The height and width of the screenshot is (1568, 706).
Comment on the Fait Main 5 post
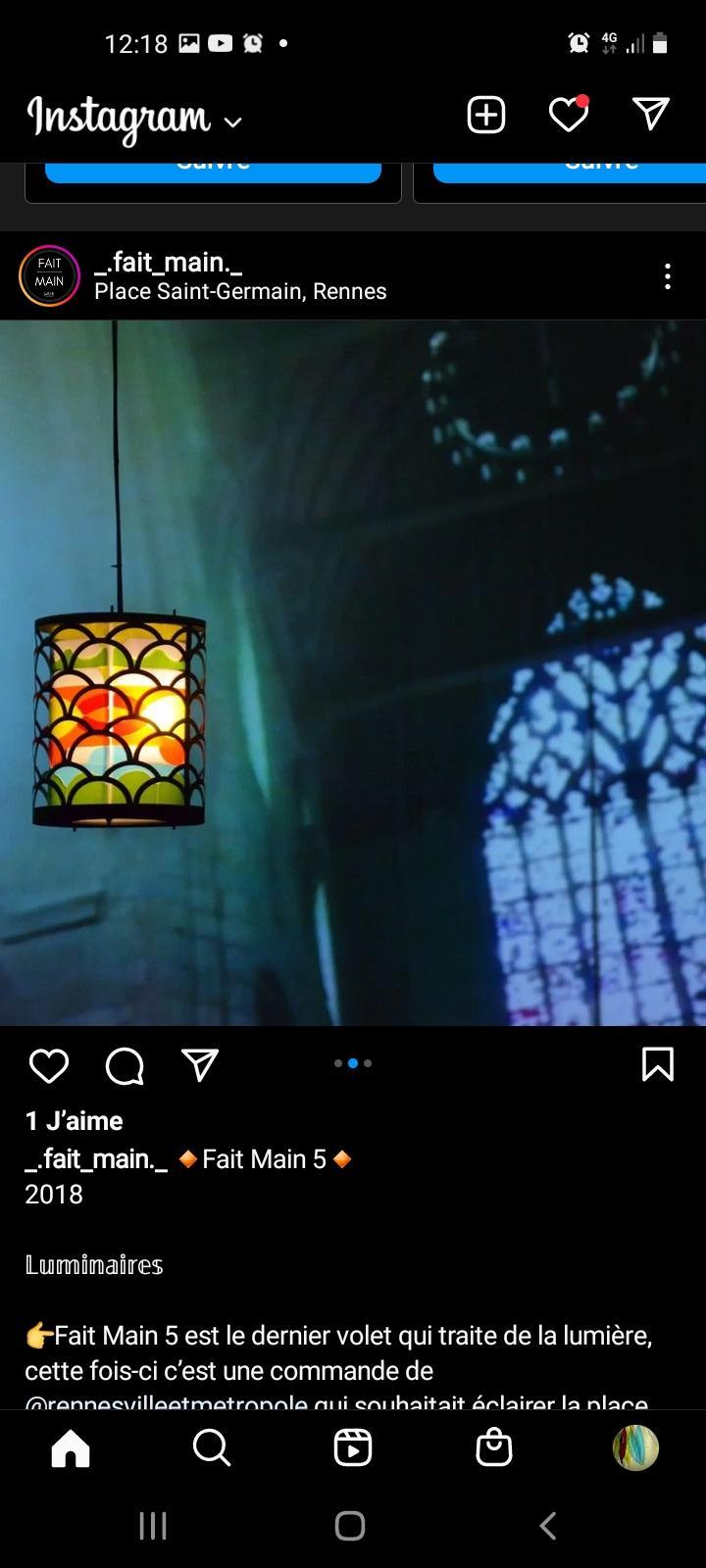coord(125,1065)
